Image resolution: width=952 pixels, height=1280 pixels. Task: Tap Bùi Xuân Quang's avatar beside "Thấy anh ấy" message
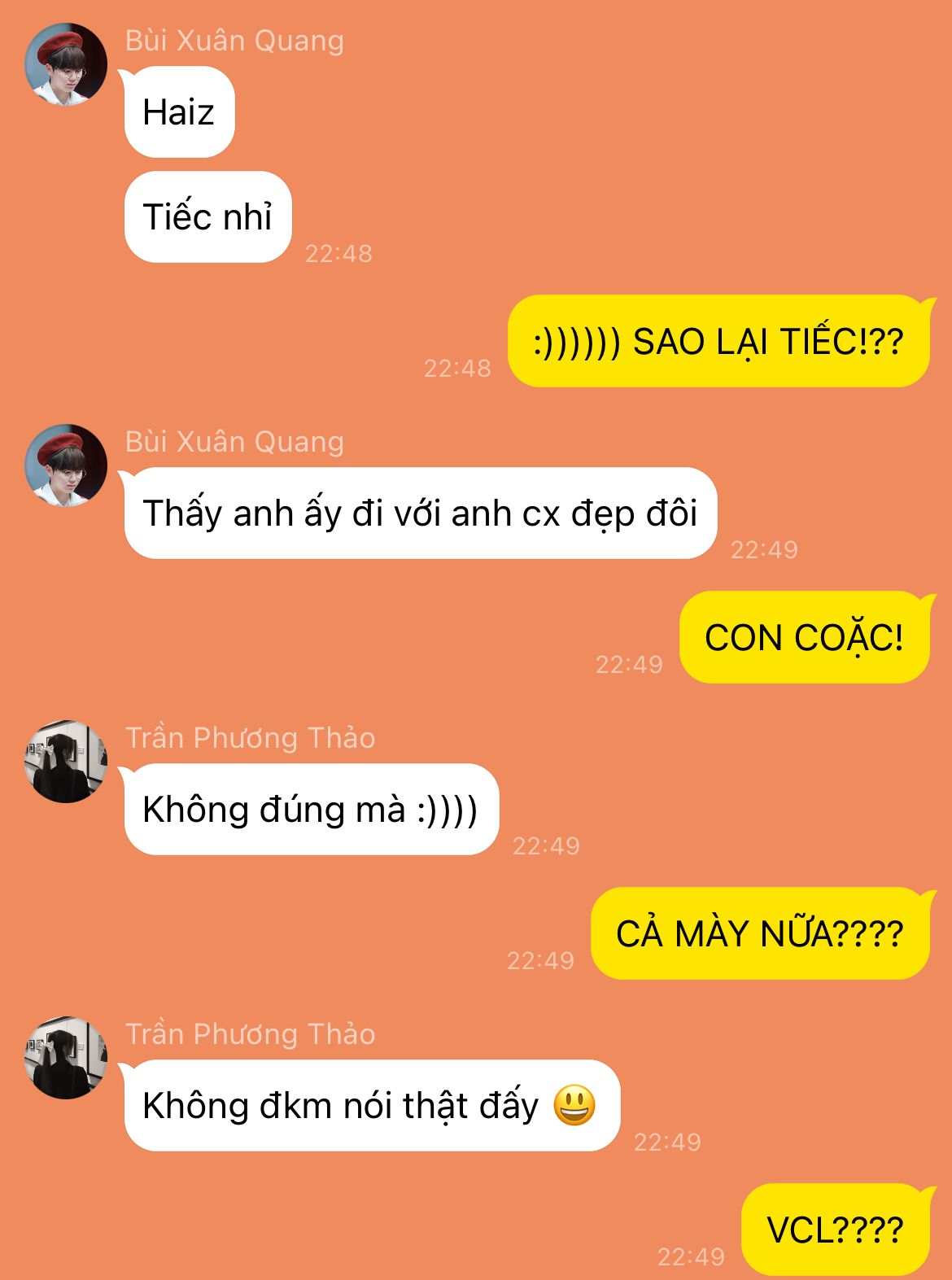click(x=66, y=465)
